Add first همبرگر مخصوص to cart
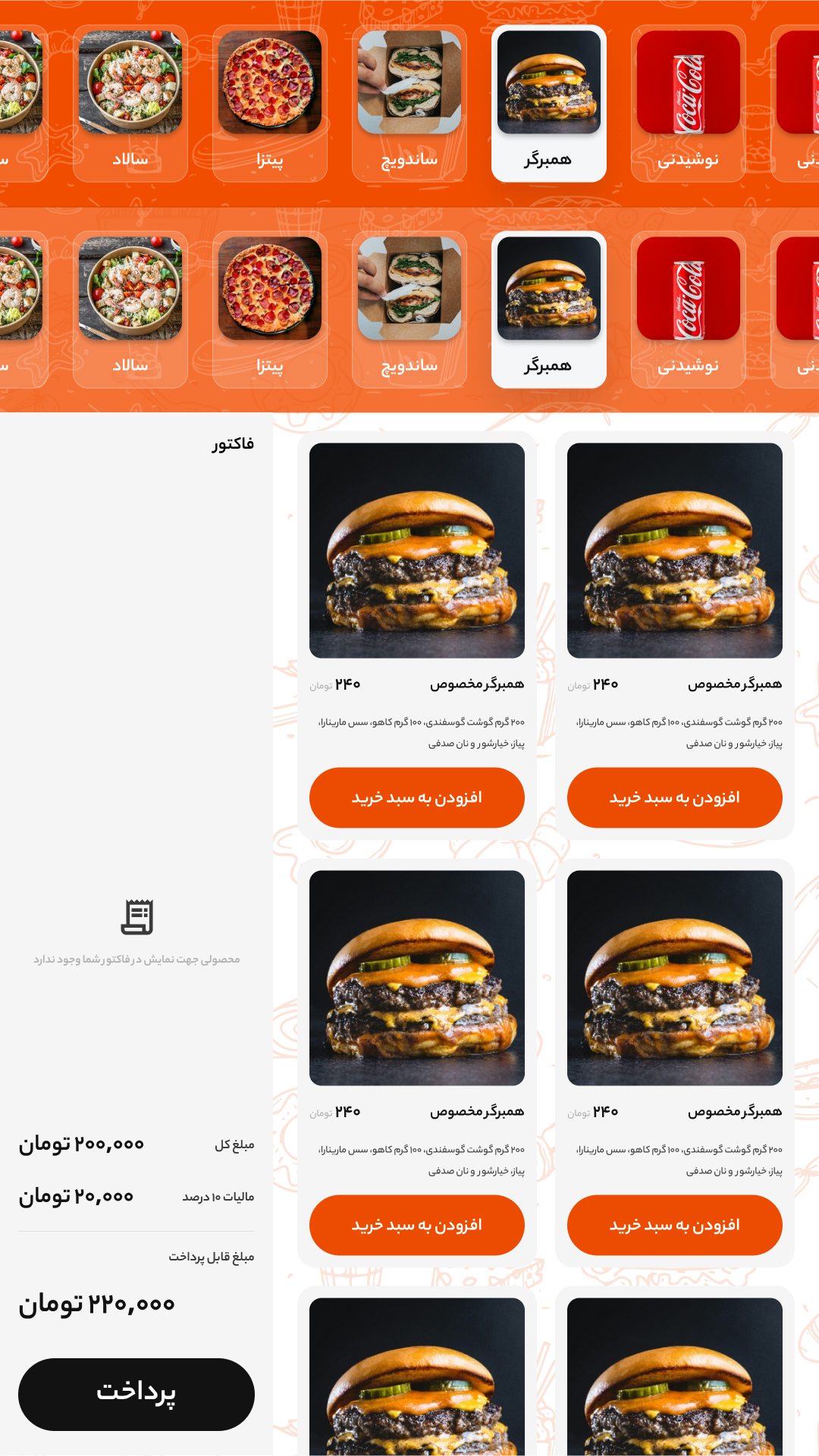 coord(675,797)
